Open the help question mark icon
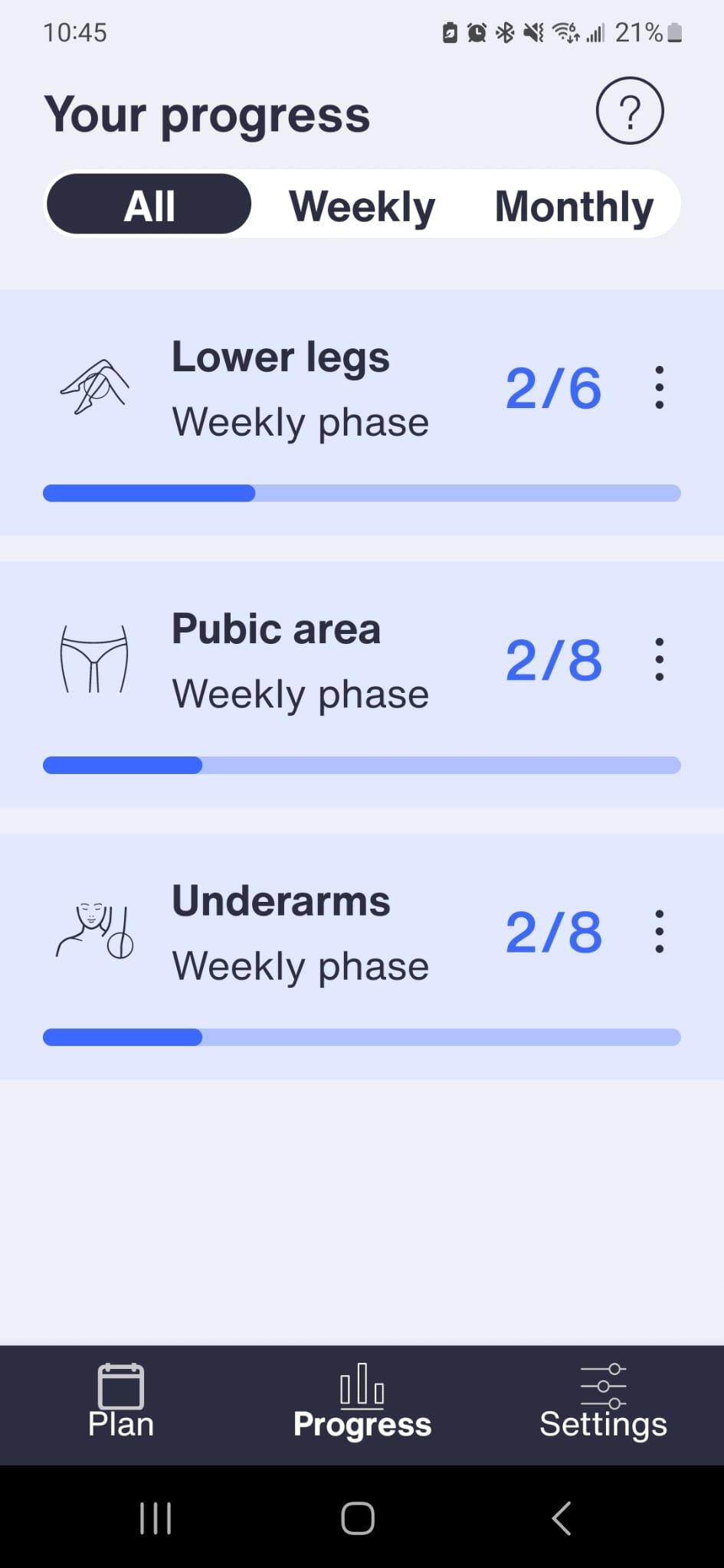This screenshot has width=724, height=1568. [629, 111]
